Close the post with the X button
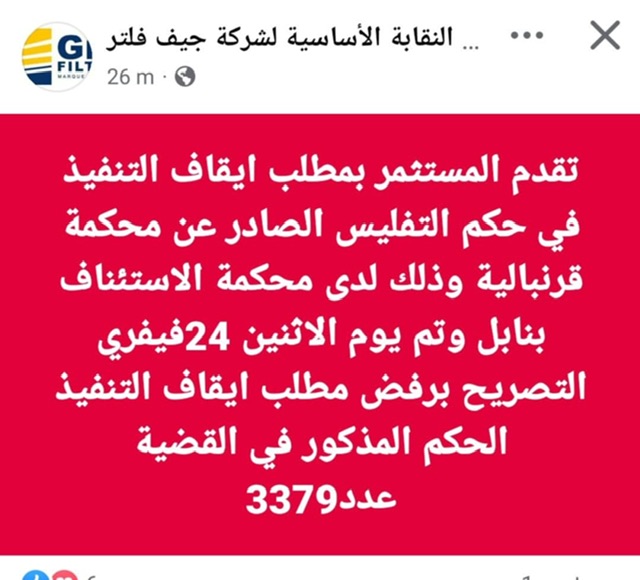Image resolution: width=640 pixels, height=580 pixels. click(x=605, y=39)
